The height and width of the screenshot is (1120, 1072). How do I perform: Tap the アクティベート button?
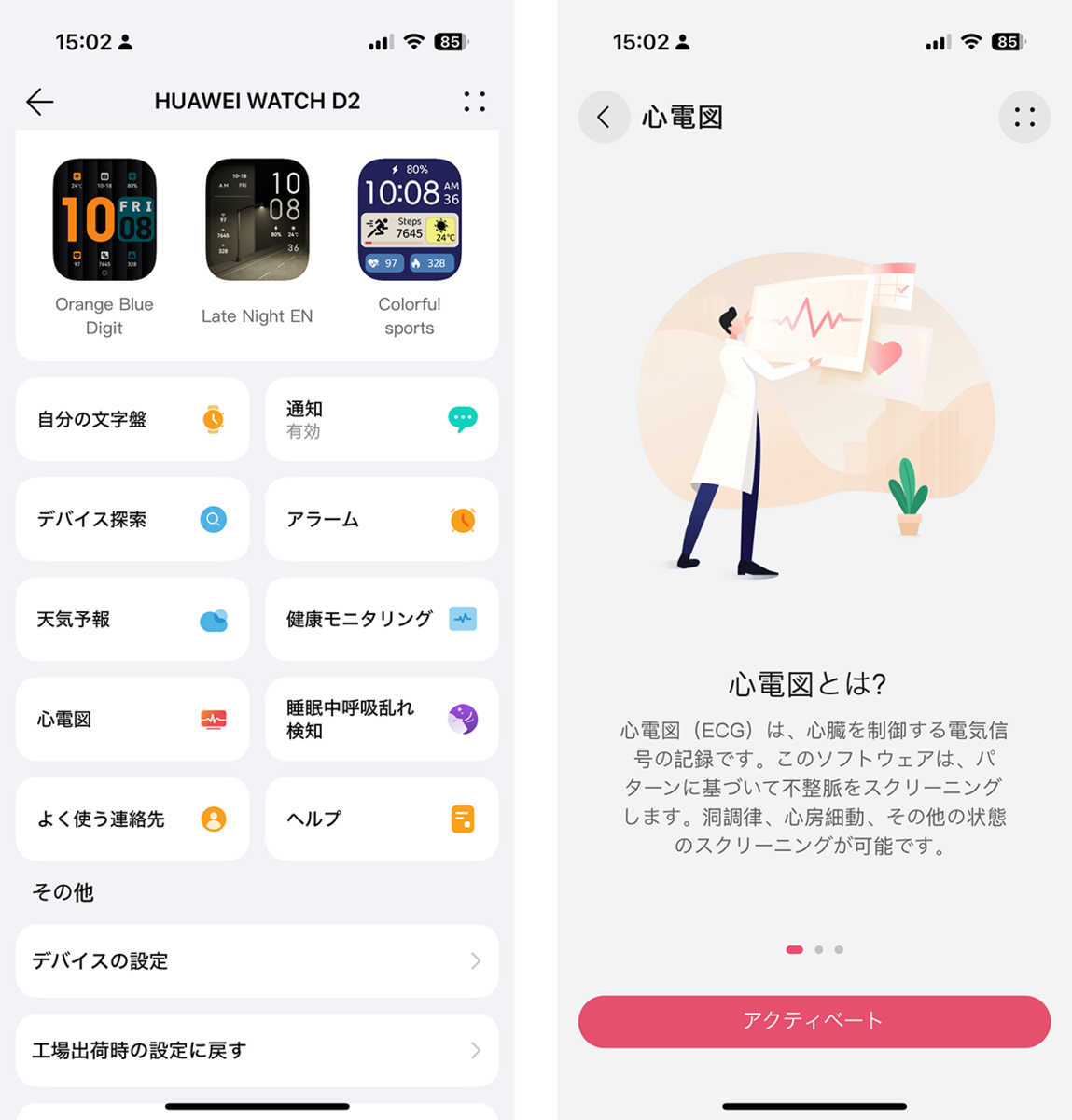click(814, 1021)
